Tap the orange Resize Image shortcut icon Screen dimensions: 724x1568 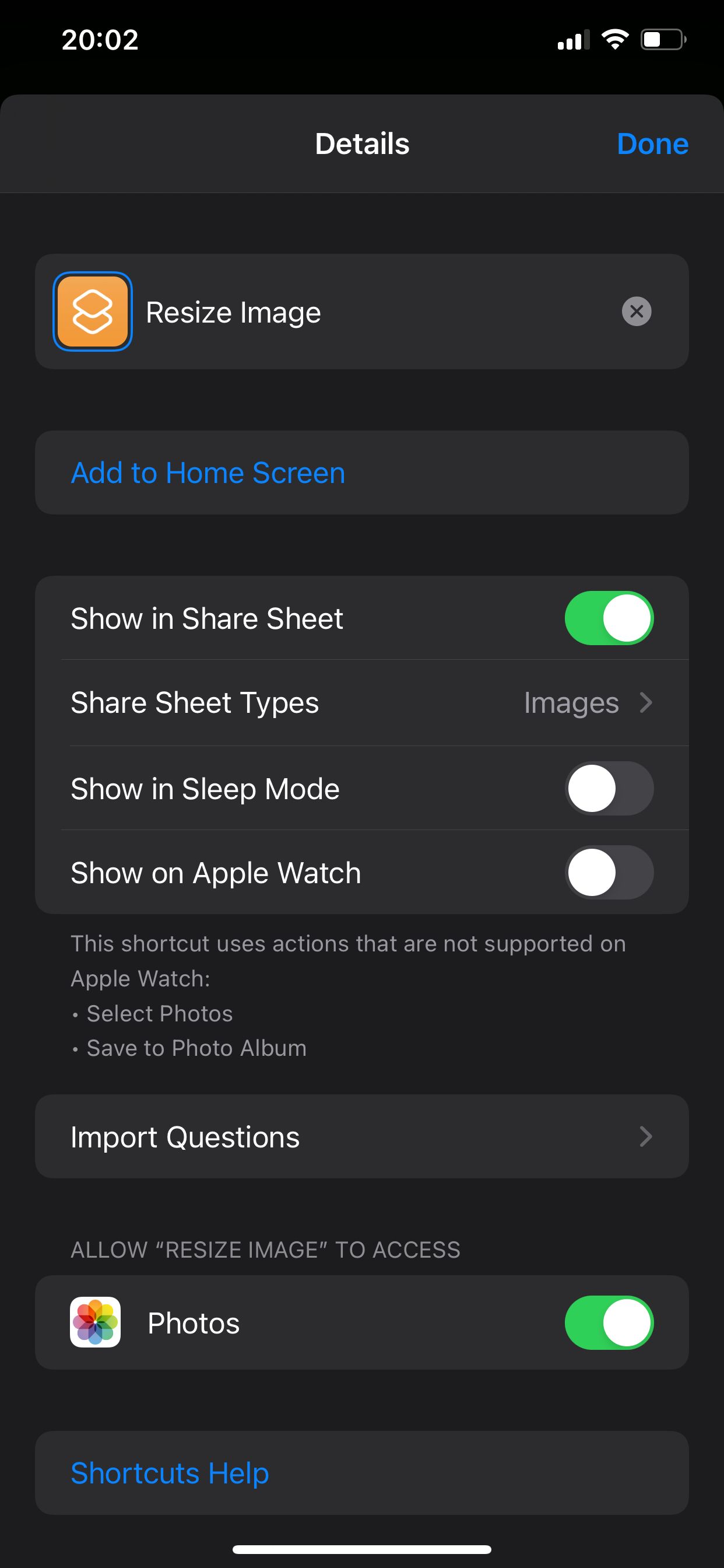coord(93,311)
